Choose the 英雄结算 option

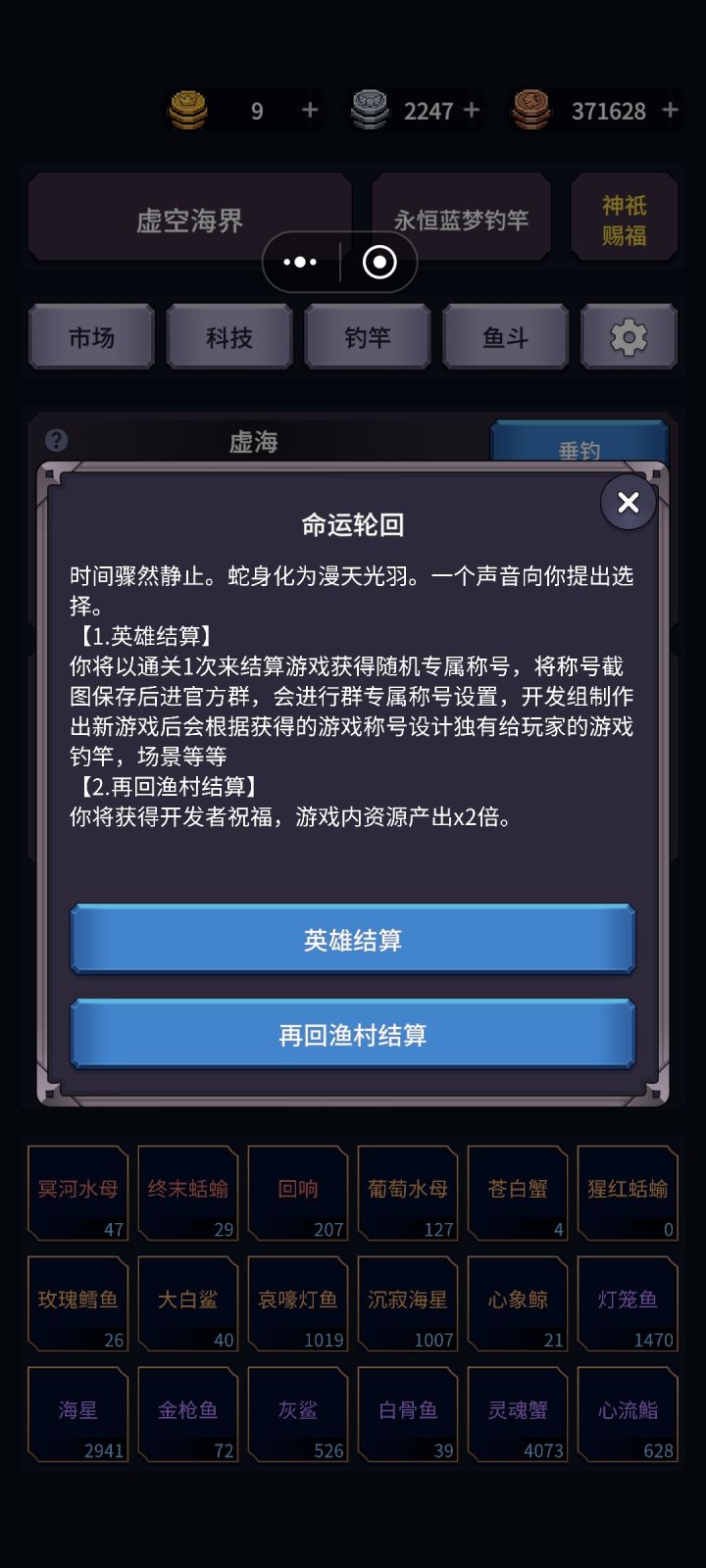click(353, 938)
